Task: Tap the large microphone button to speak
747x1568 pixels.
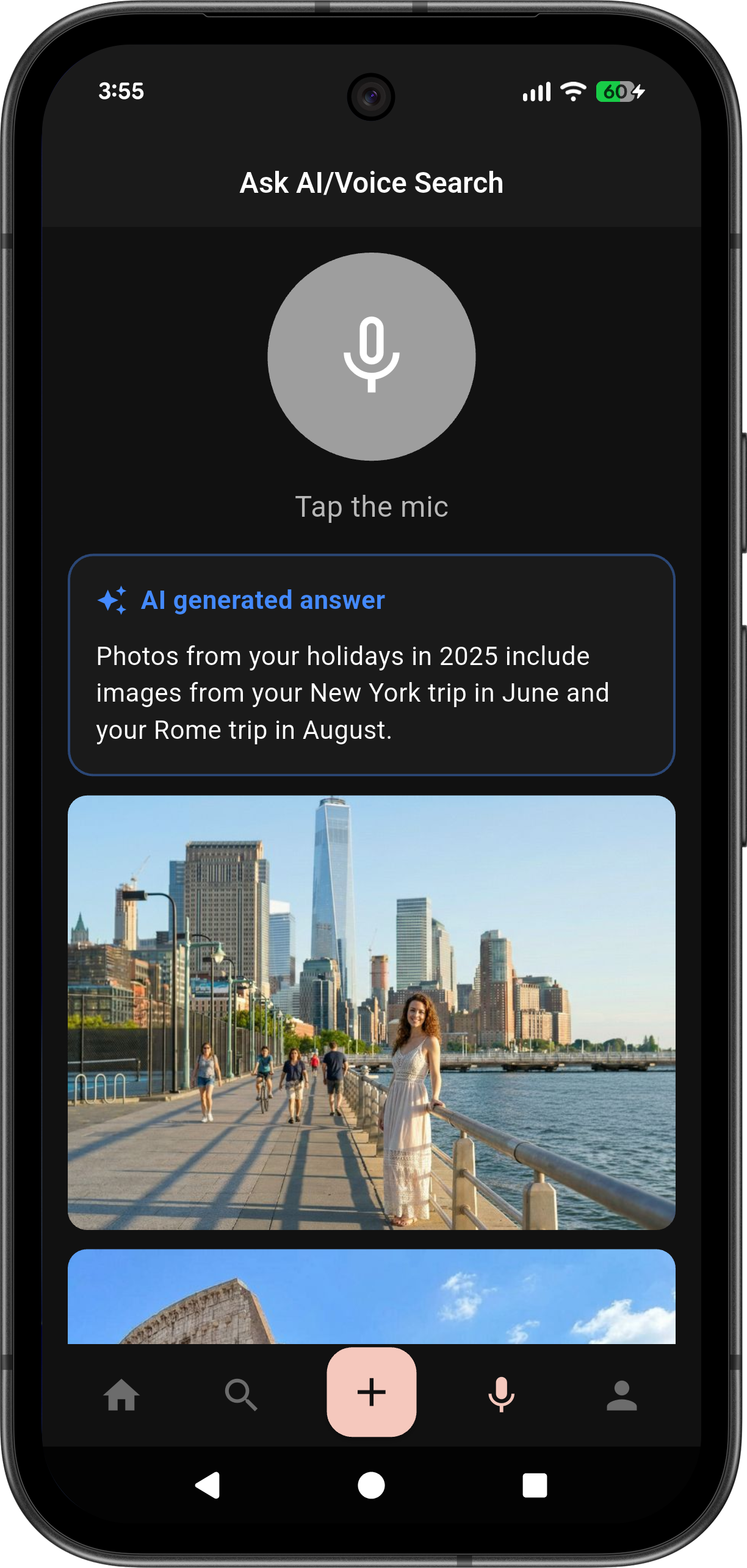Action: (371, 356)
